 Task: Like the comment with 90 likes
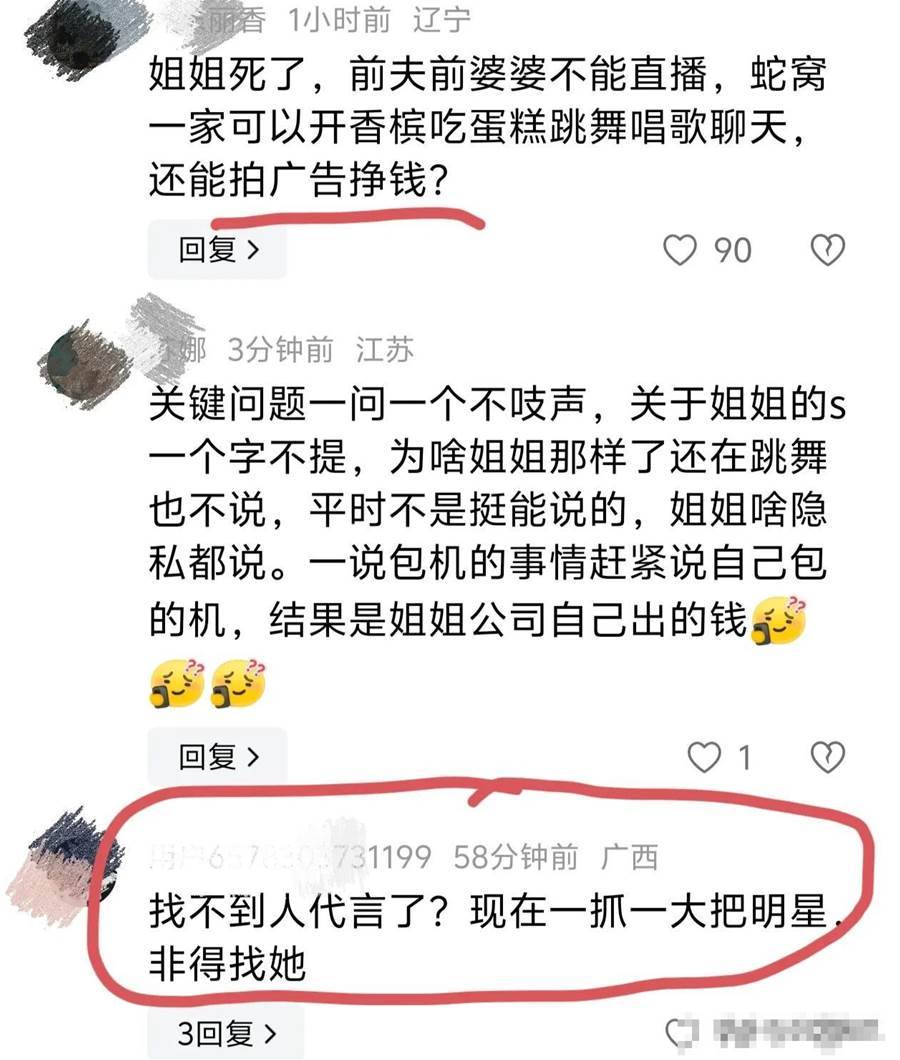click(x=681, y=249)
